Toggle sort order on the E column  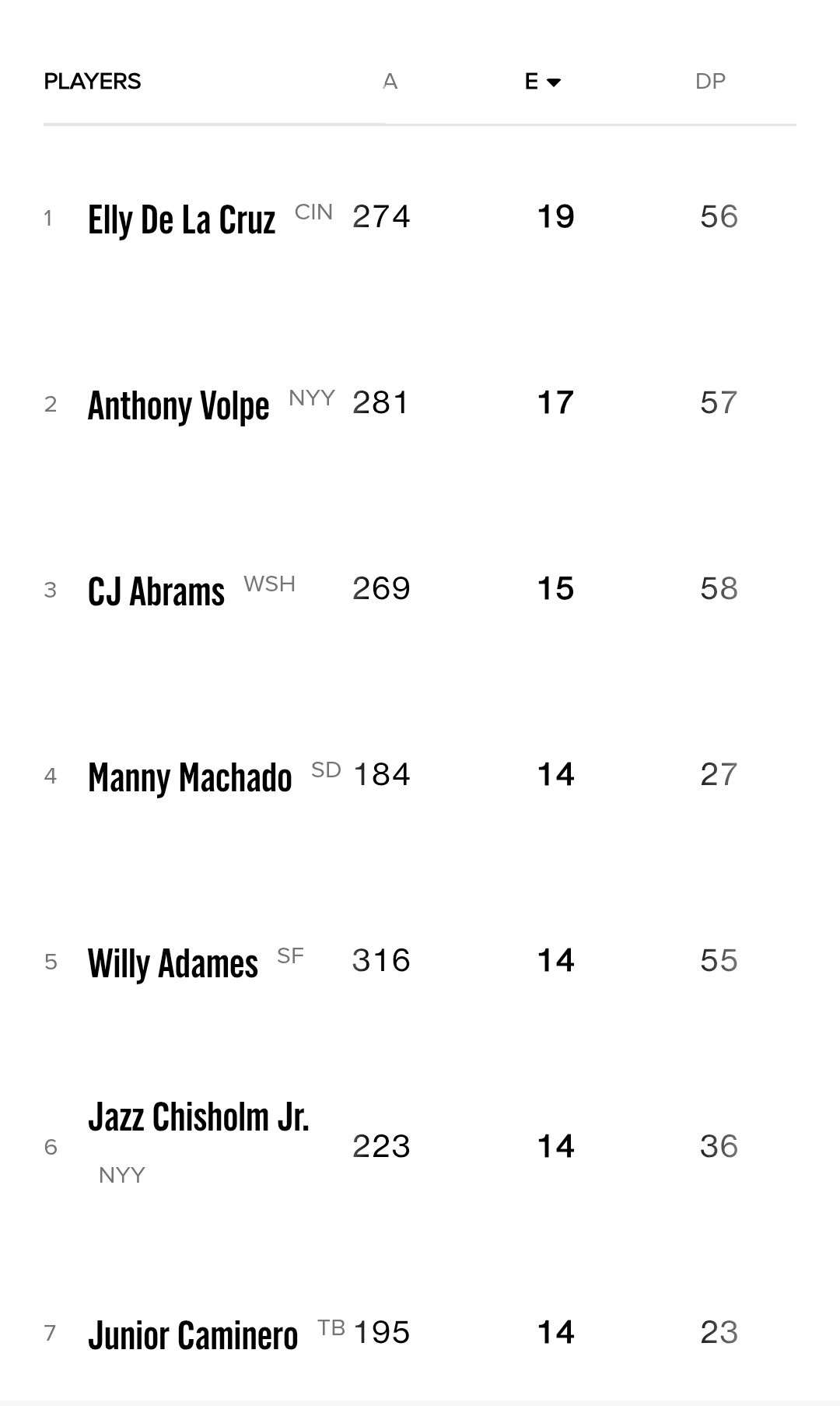click(543, 81)
